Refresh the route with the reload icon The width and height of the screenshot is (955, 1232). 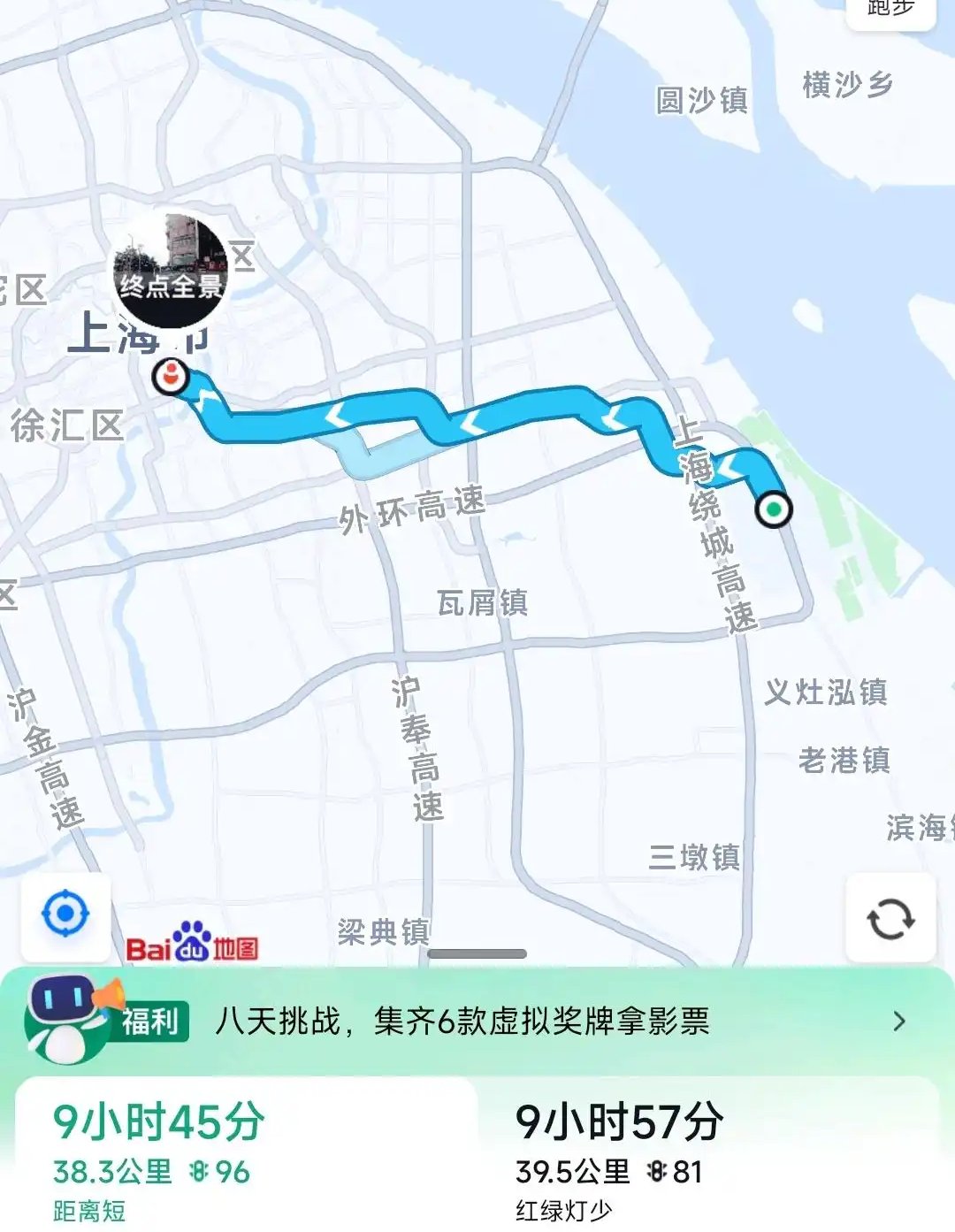tap(890, 918)
